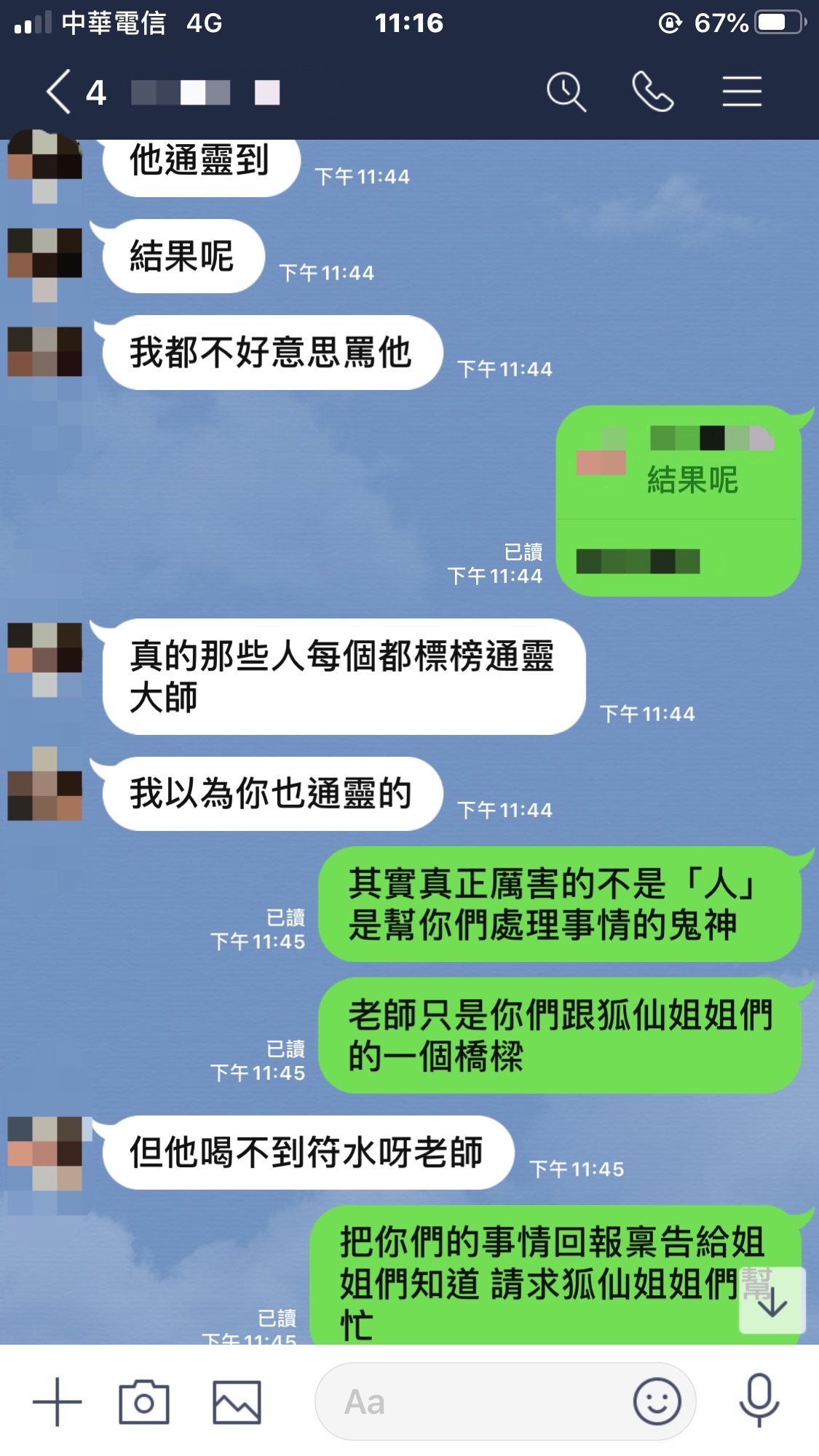
Task: Open the camera to take a photo
Action: [x=144, y=1401]
